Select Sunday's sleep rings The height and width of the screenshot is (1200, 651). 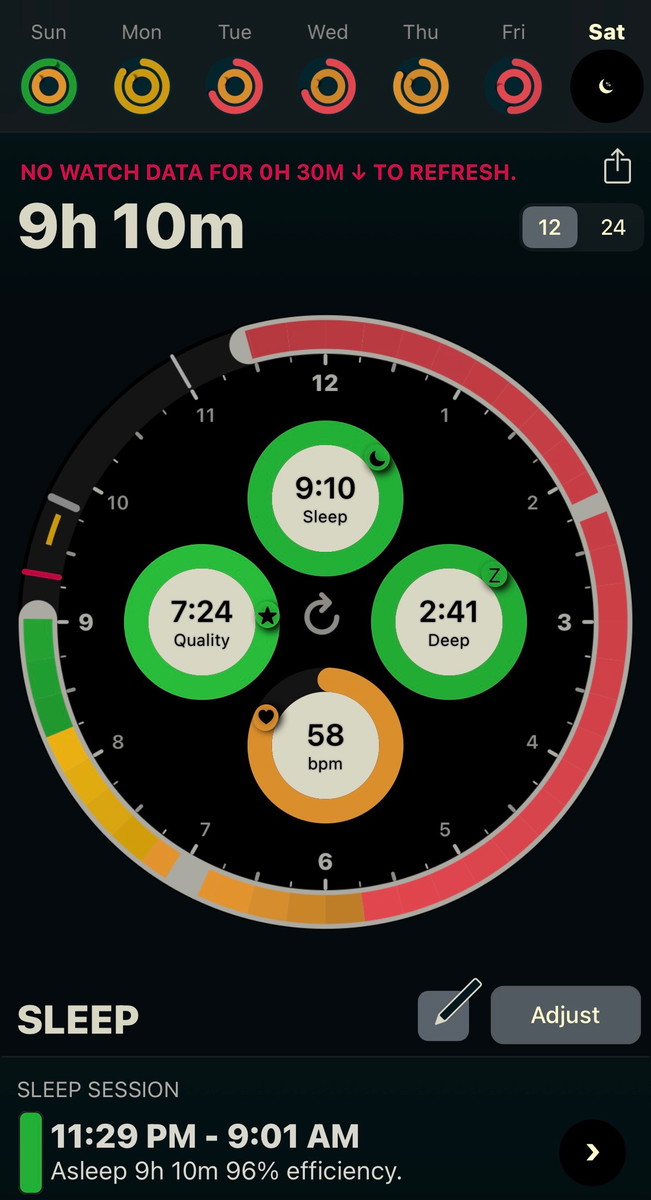tap(49, 87)
